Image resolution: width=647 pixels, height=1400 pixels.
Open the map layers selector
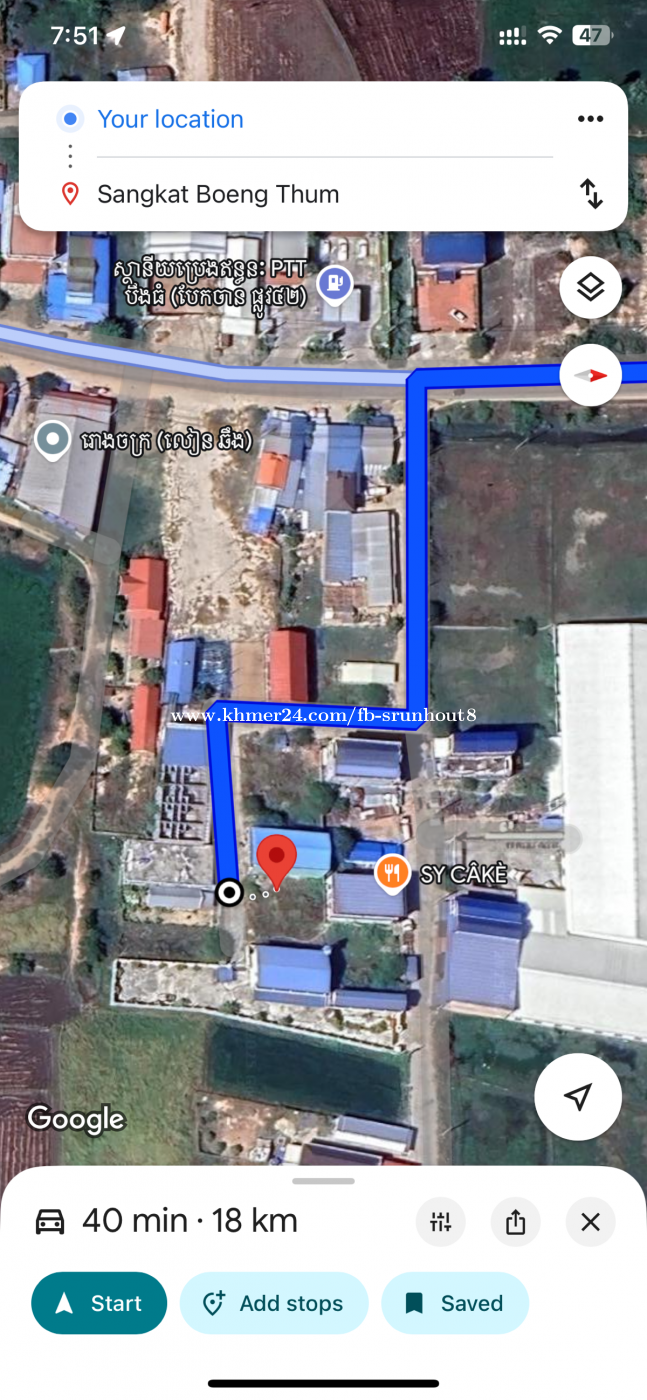590,288
